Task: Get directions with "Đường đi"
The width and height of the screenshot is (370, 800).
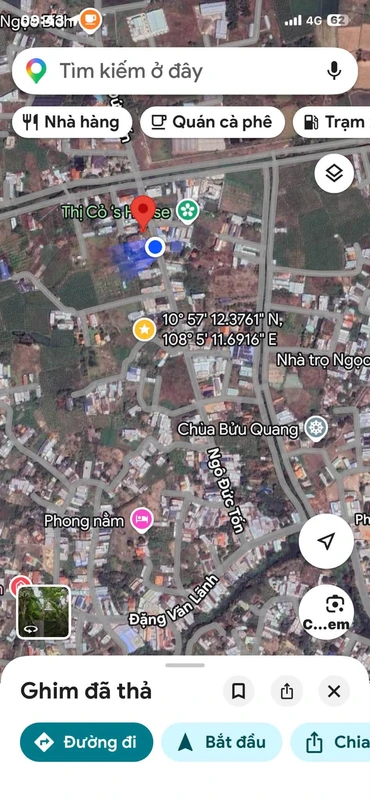Action: pos(86,742)
